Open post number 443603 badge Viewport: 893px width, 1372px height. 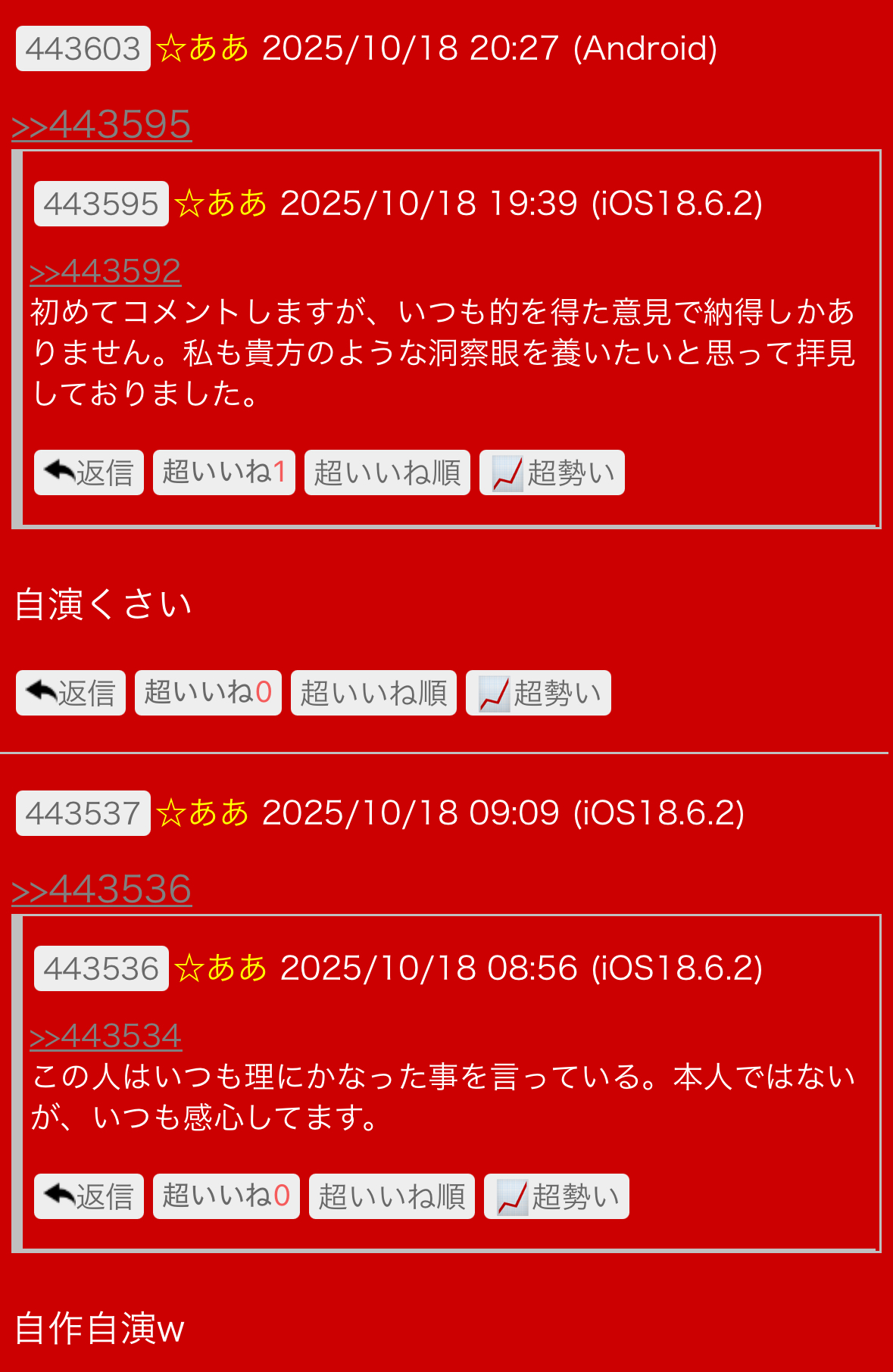[x=83, y=49]
